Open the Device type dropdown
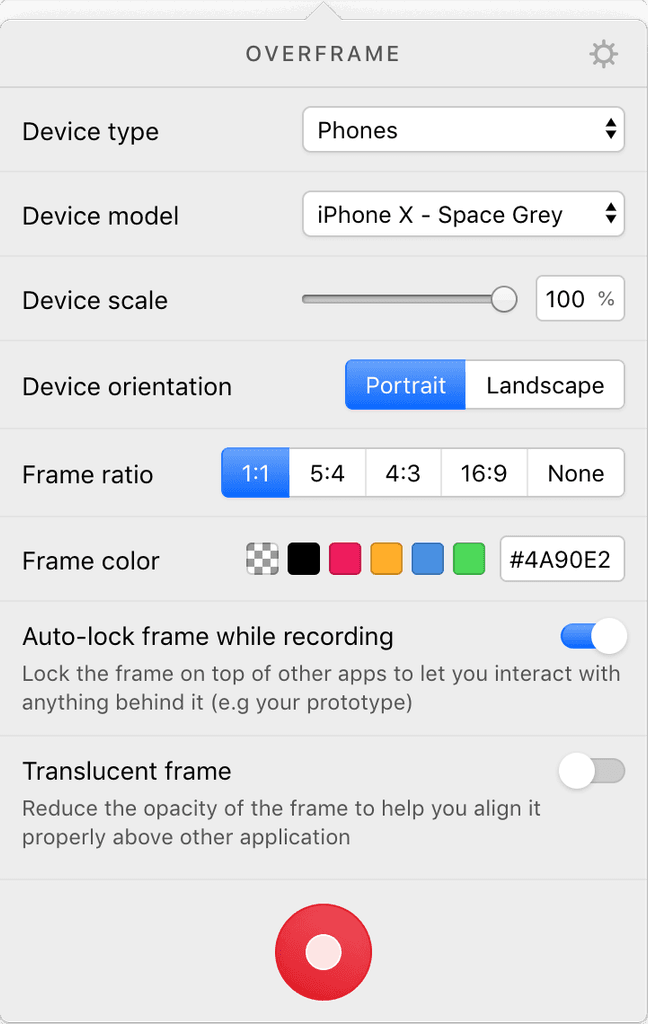 (x=463, y=130)
